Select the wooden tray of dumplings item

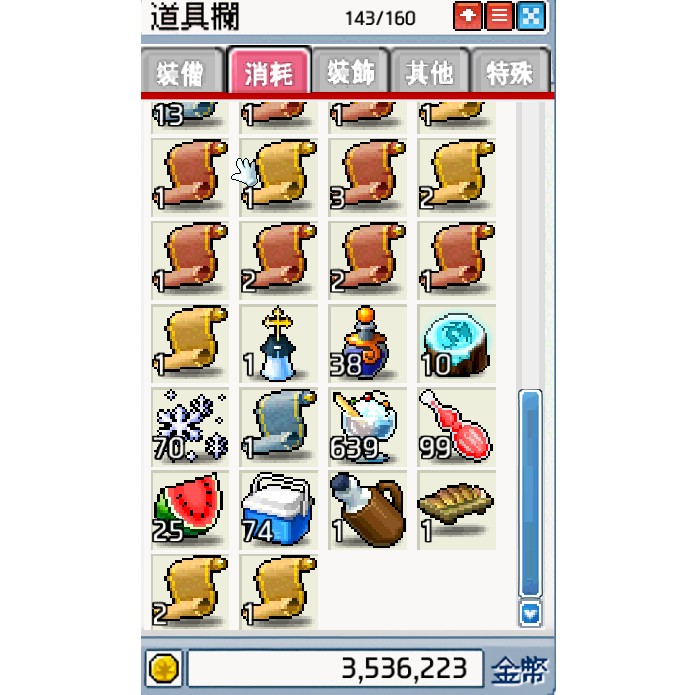tap(455, 509)
